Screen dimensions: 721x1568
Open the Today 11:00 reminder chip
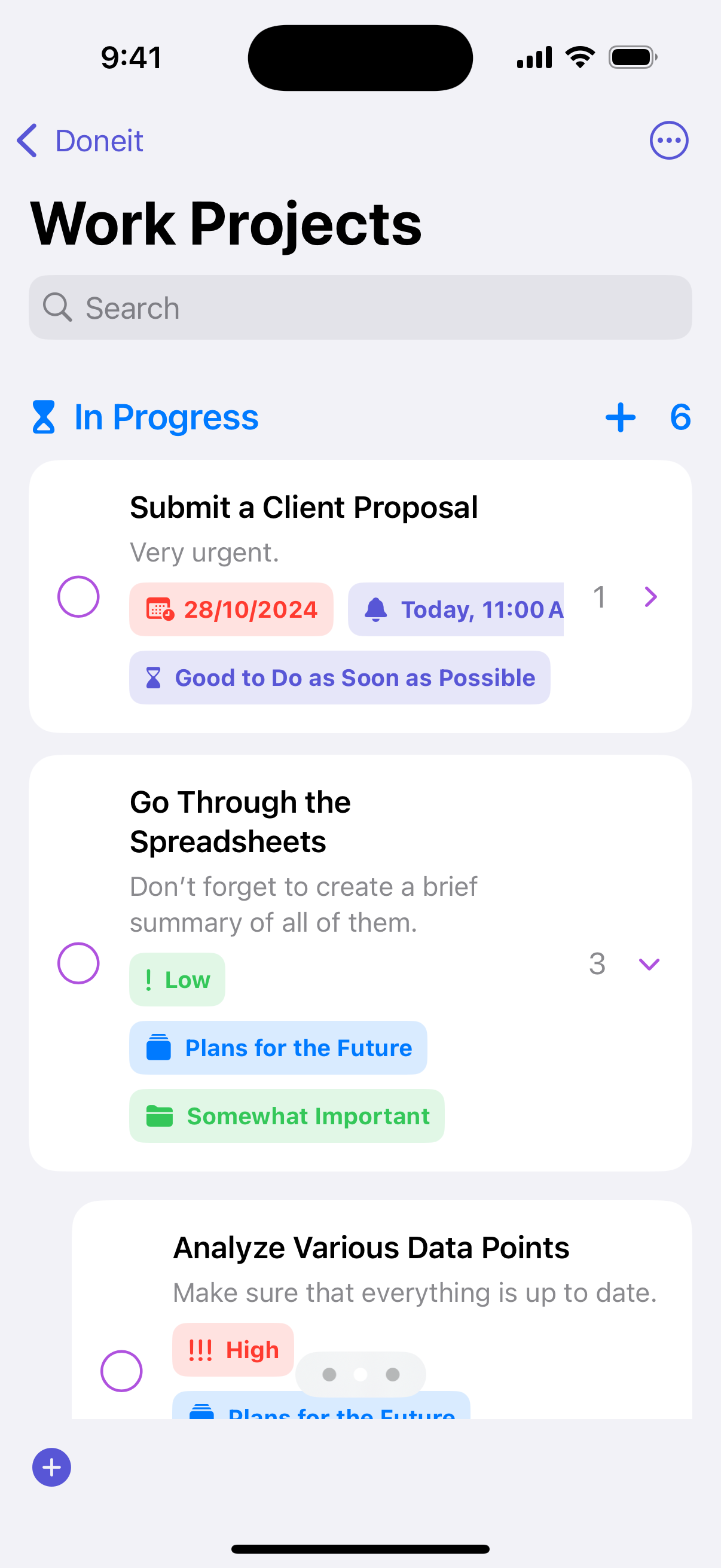point(456,609)
